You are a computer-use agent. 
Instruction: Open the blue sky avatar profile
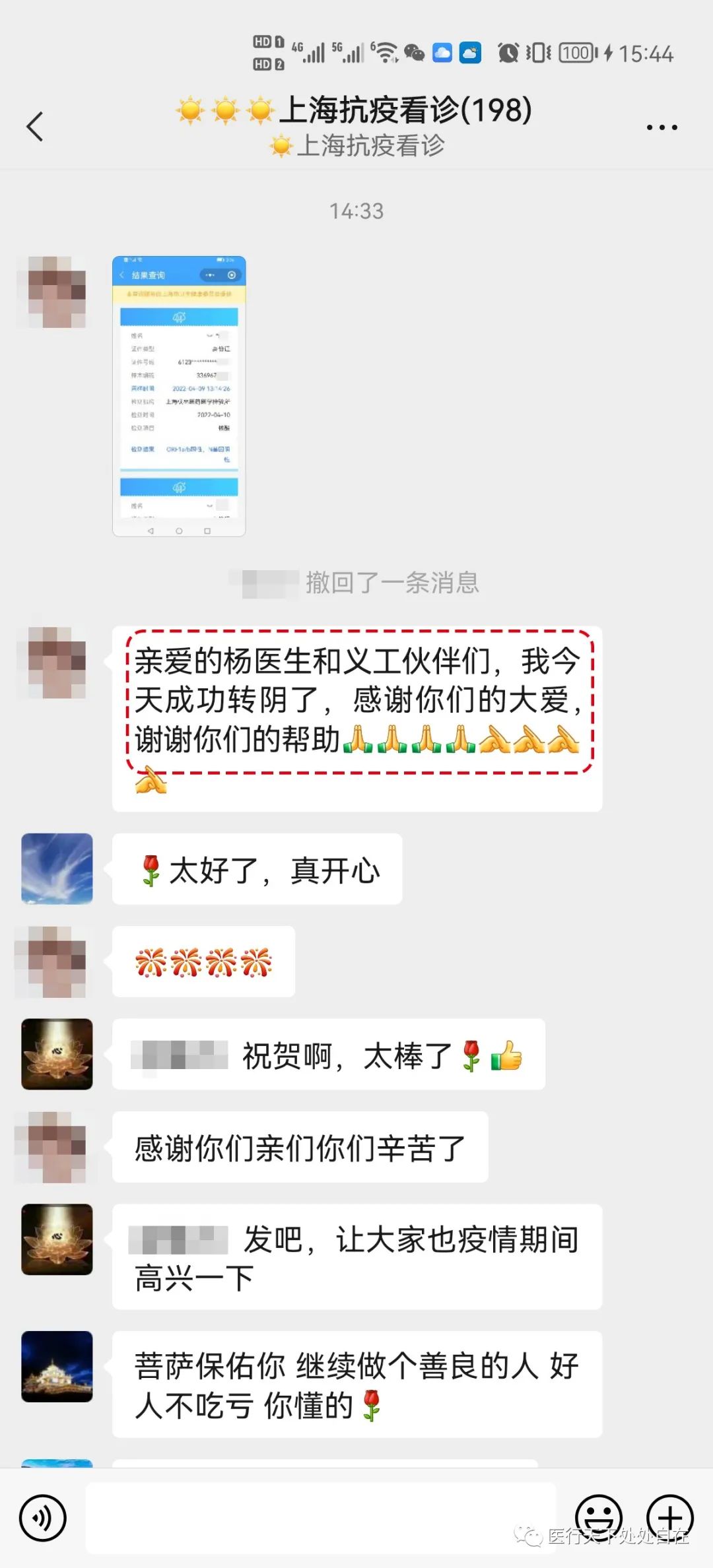pos(57,868)
